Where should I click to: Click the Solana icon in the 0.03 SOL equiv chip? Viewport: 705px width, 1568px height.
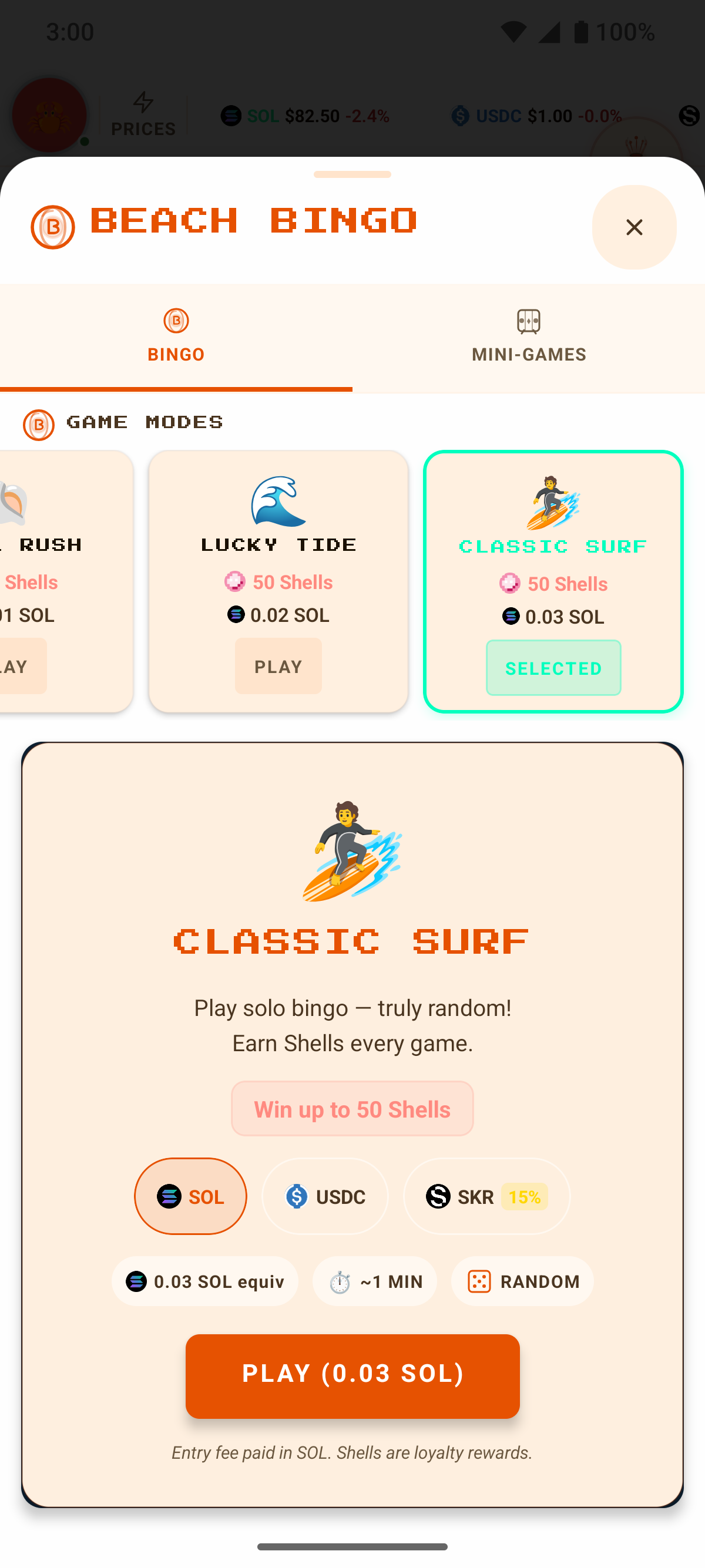[137, 1281]
